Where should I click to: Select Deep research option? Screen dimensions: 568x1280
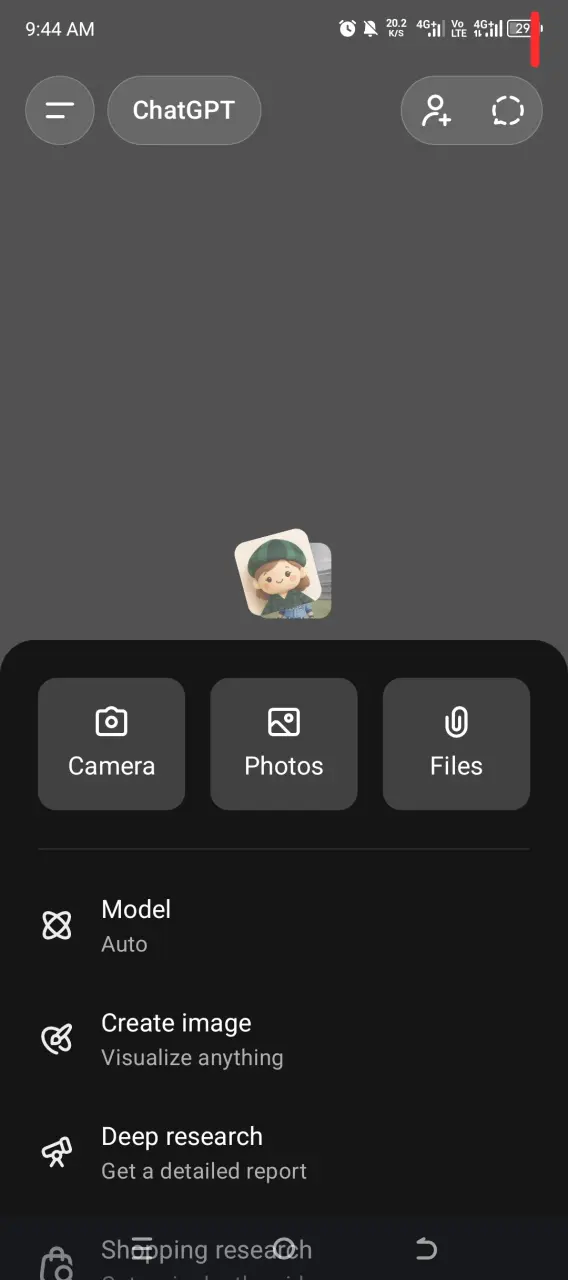[x=284, y=1153]
